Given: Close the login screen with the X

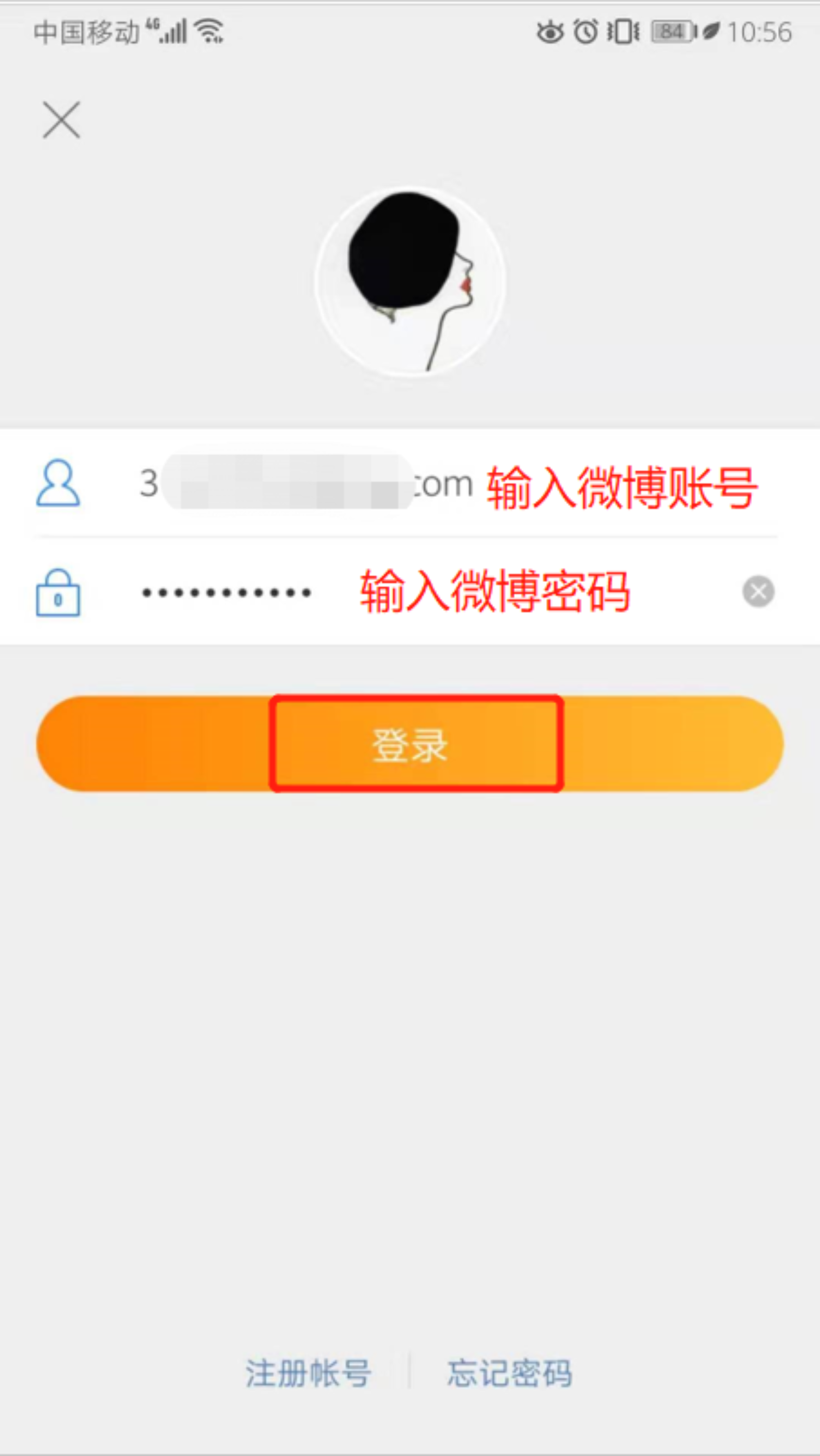Looking at the screenshot, I should click(x=62, y=120).
